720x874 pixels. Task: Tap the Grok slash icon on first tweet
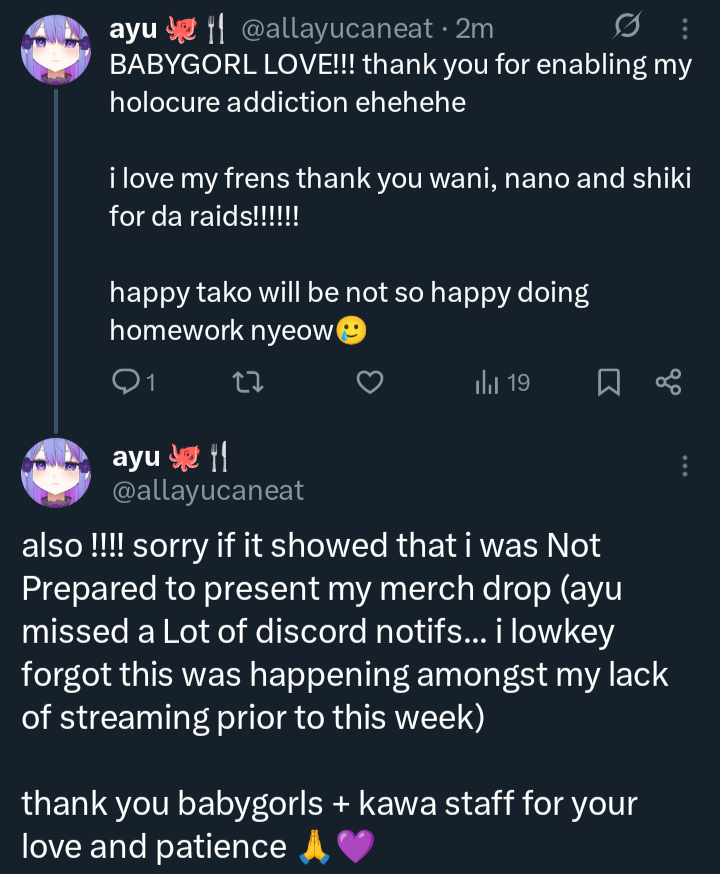coord(625,30)
